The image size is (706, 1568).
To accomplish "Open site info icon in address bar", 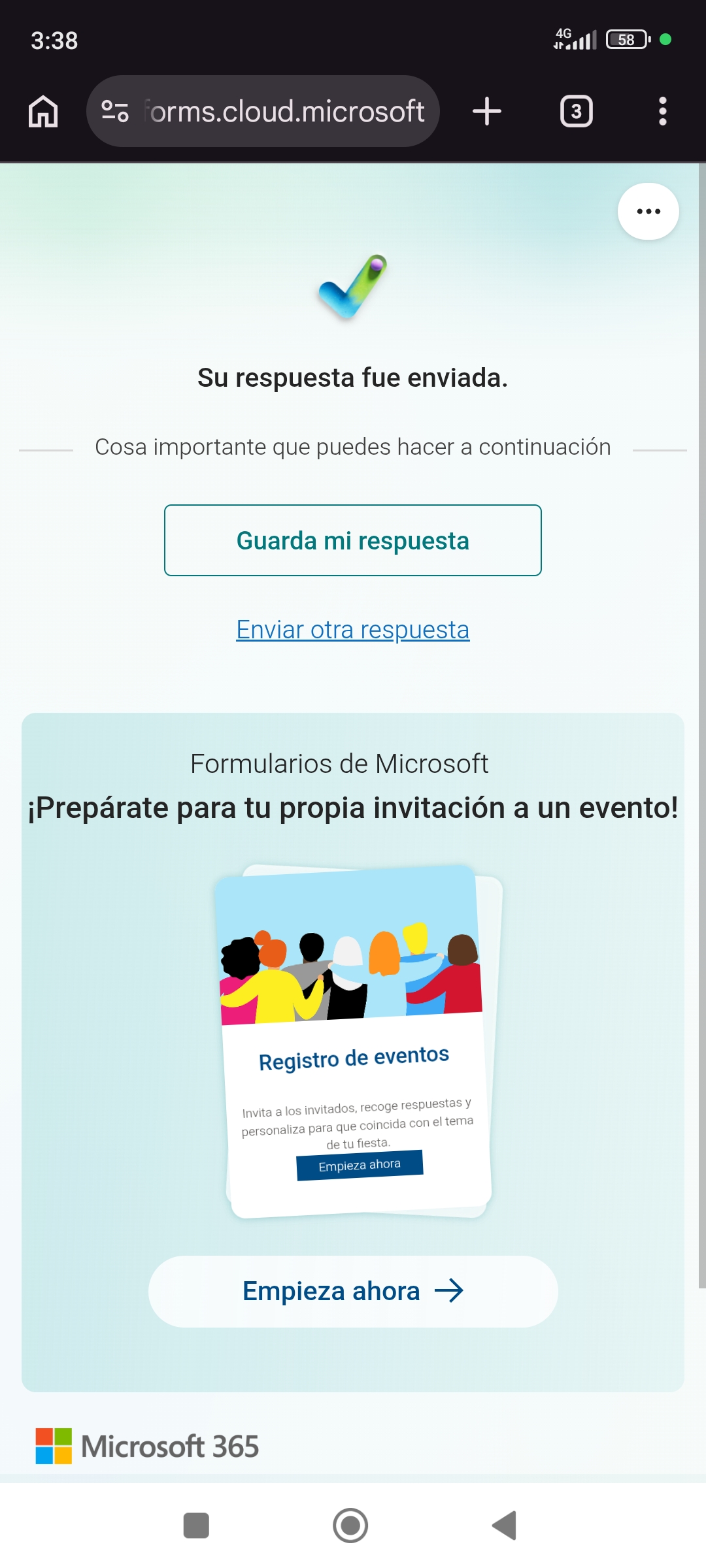I will [x=115, y=111].
